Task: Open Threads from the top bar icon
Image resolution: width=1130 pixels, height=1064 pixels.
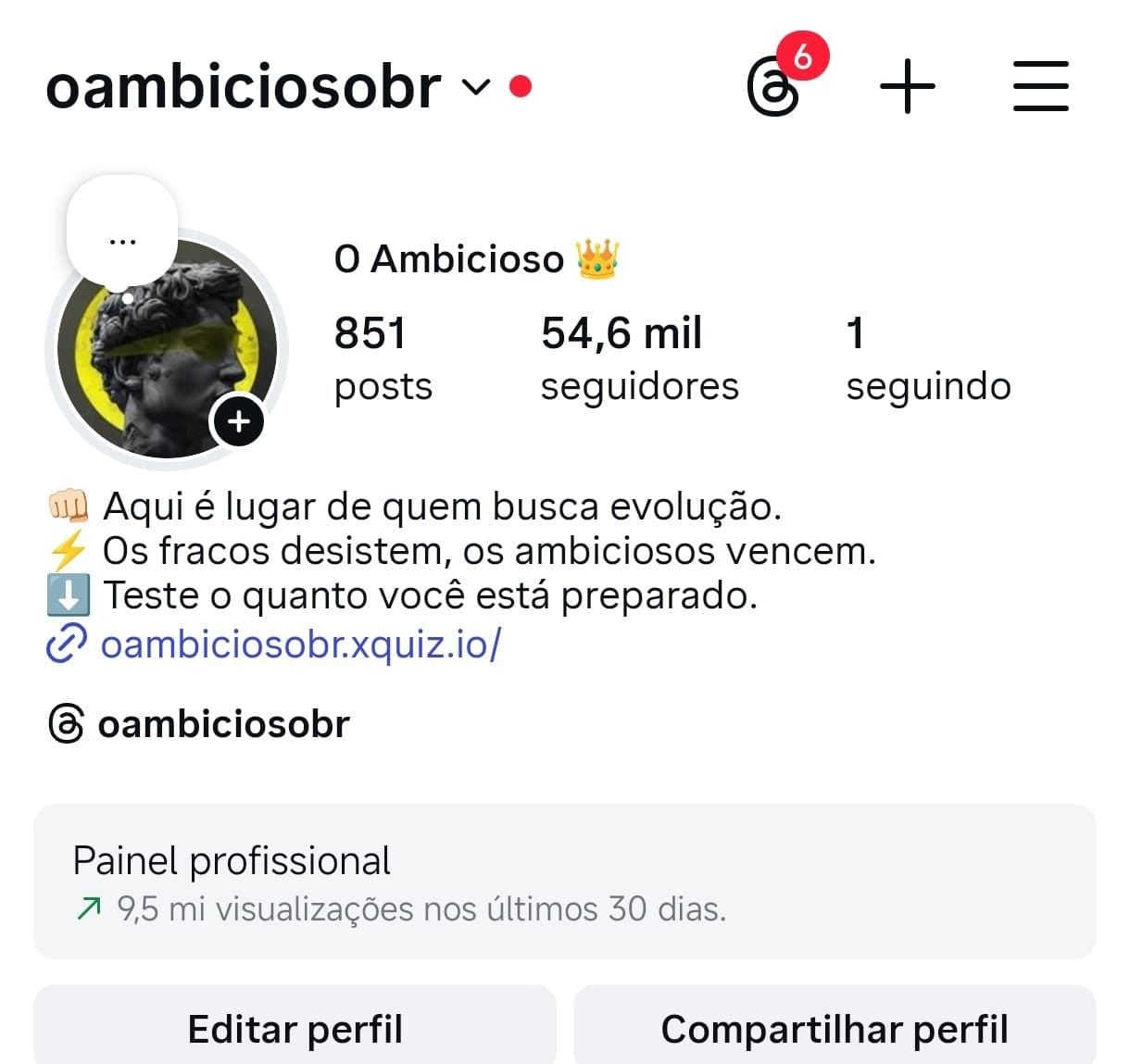Action: point(773,88)
